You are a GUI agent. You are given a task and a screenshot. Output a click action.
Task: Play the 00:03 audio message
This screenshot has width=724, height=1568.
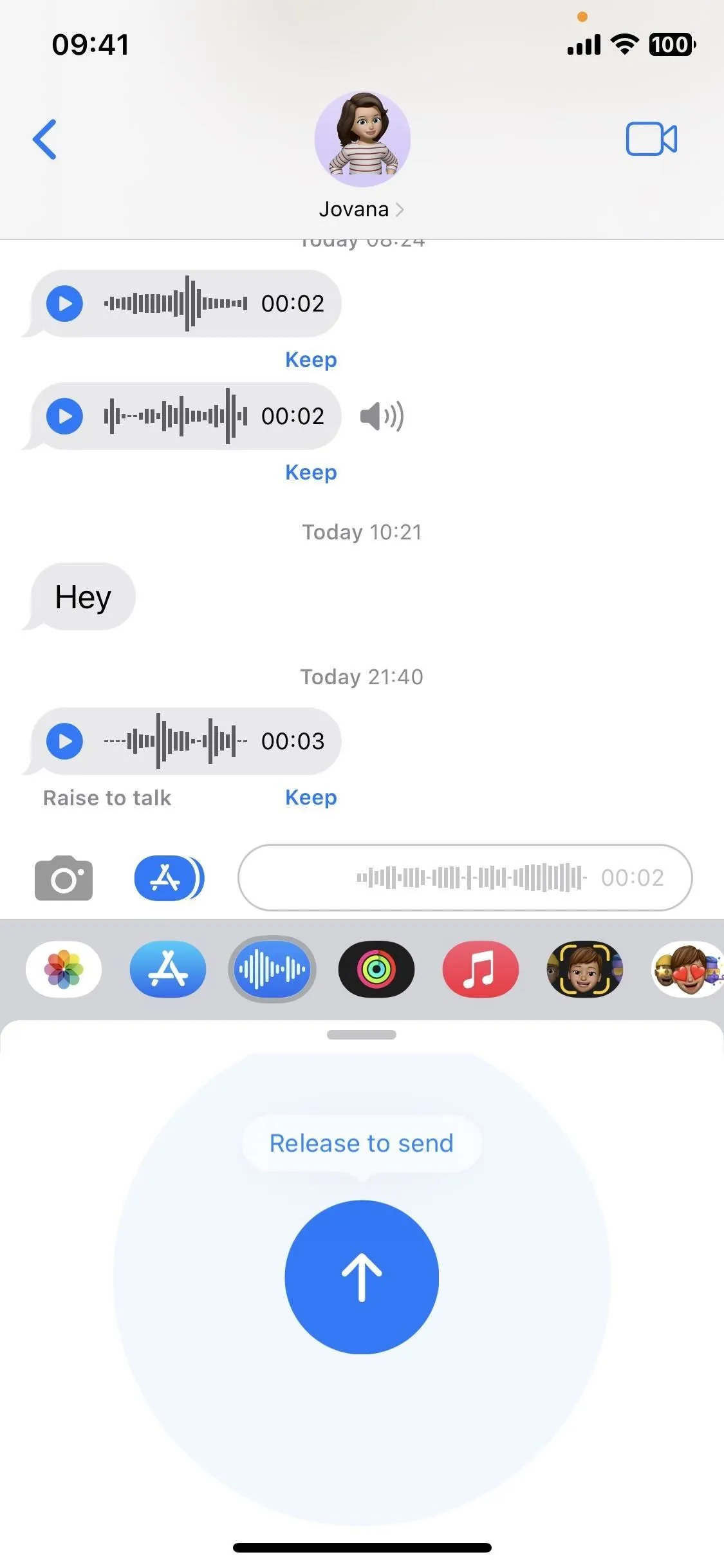tap(64, 741)
